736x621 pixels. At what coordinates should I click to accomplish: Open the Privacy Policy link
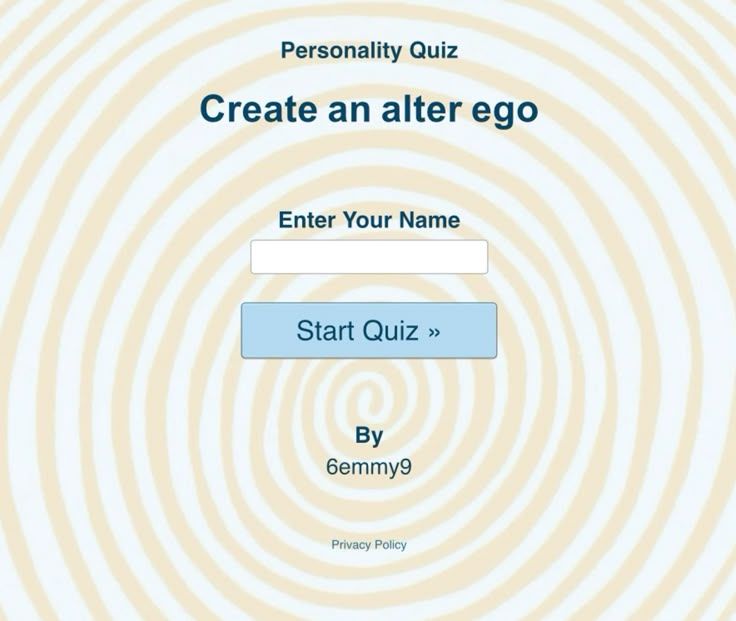click(x=369, y=545)
